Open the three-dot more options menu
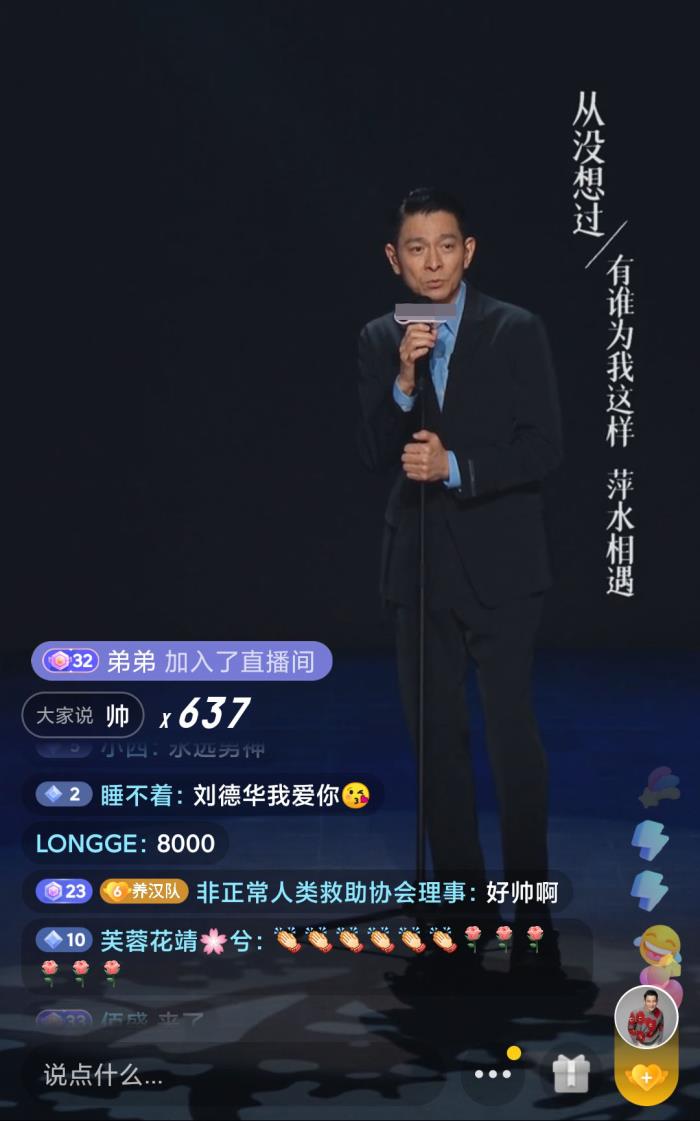 pyautogui.click(x=493, y=1074)
